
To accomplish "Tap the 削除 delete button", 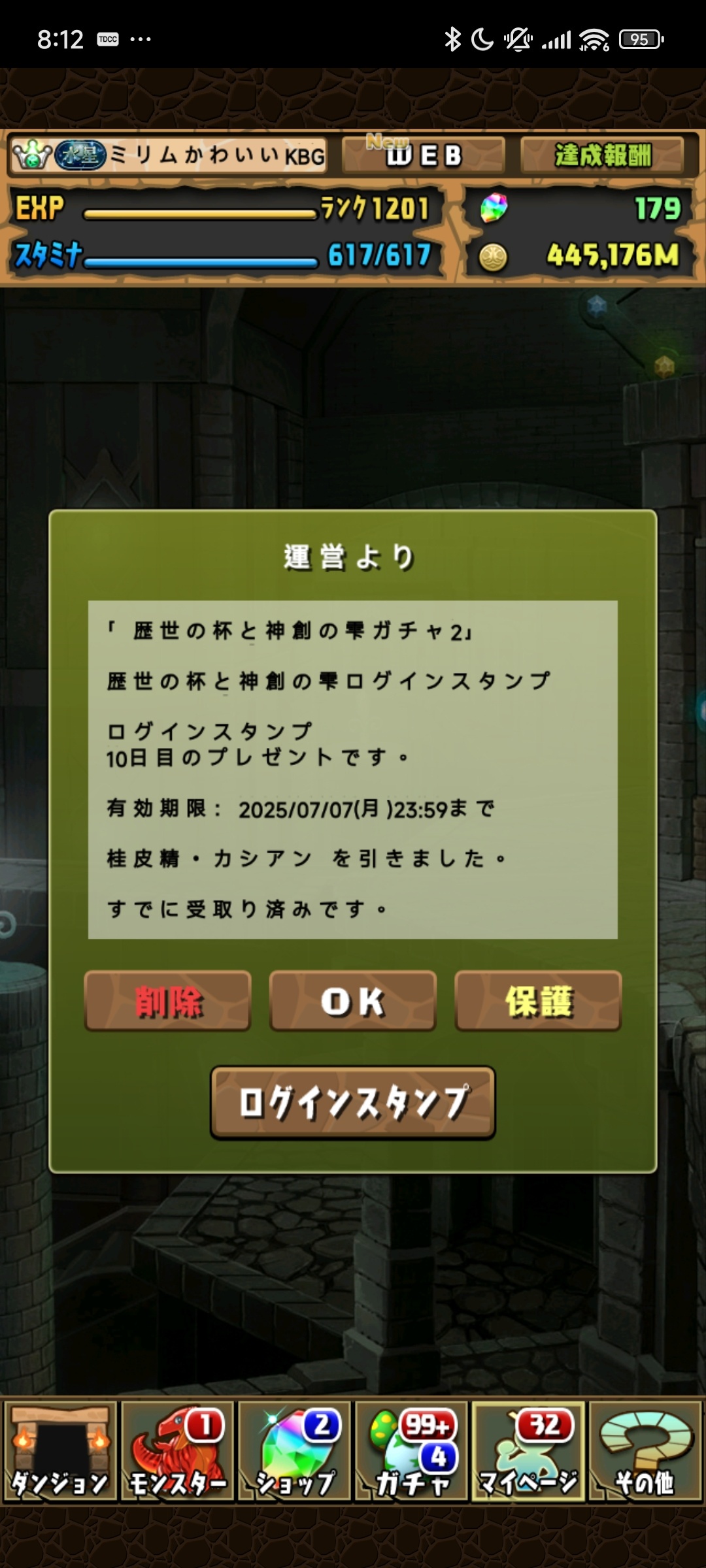I will (168, 1001).
